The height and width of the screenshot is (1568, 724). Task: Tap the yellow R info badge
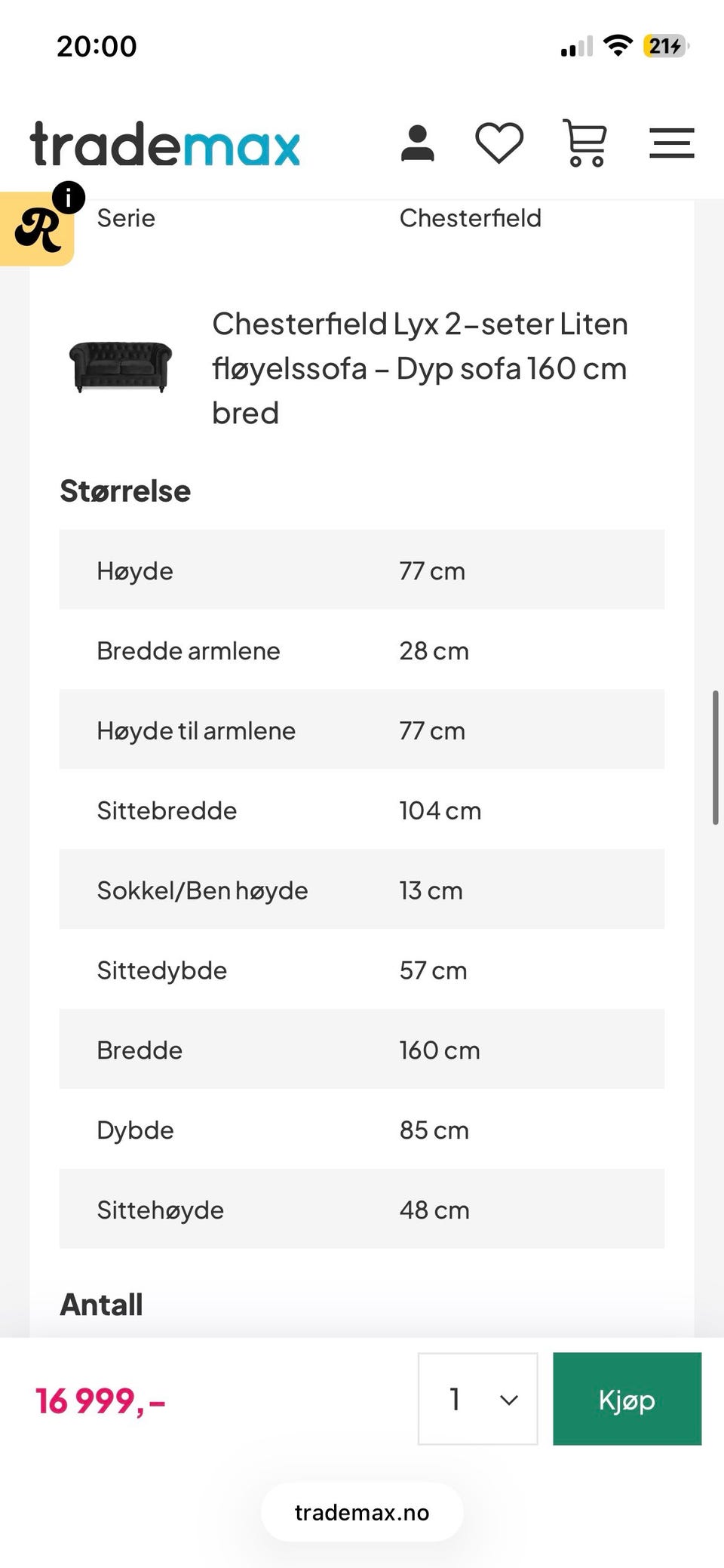[38, 228]
